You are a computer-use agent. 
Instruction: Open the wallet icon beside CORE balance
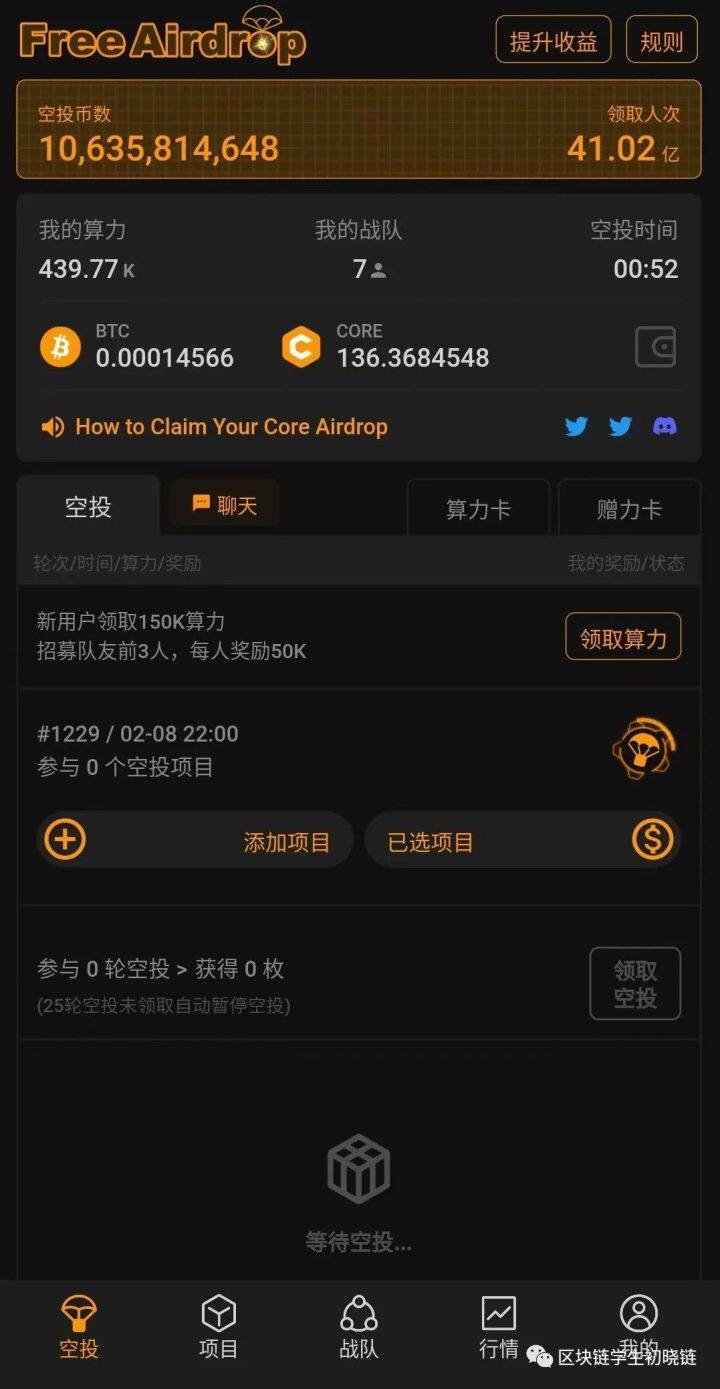coord(656,346)
